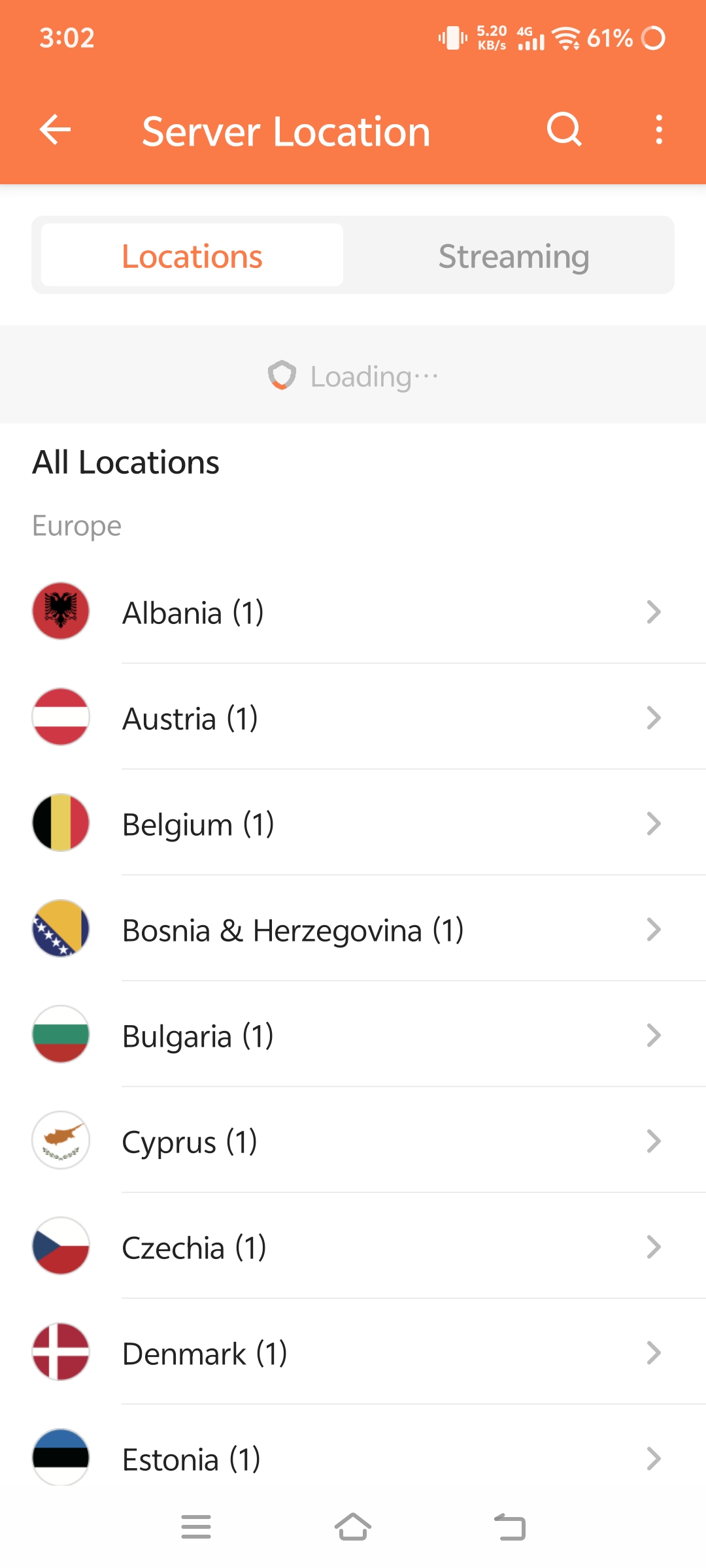This screenshot has width=706, height=1568.
Task: Switch to the Streaming tab
Action: (514, 255)
